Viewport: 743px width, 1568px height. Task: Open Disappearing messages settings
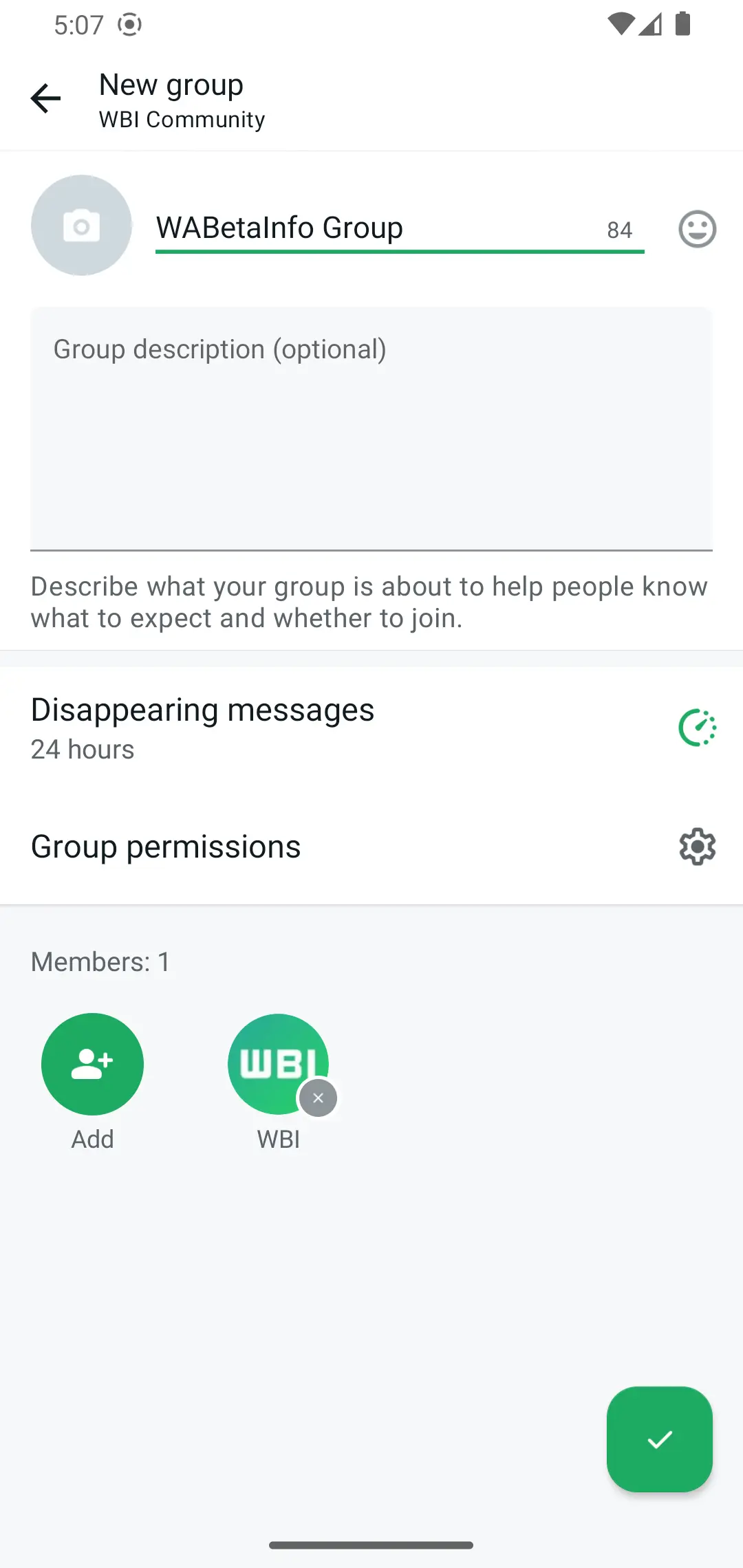371,728
